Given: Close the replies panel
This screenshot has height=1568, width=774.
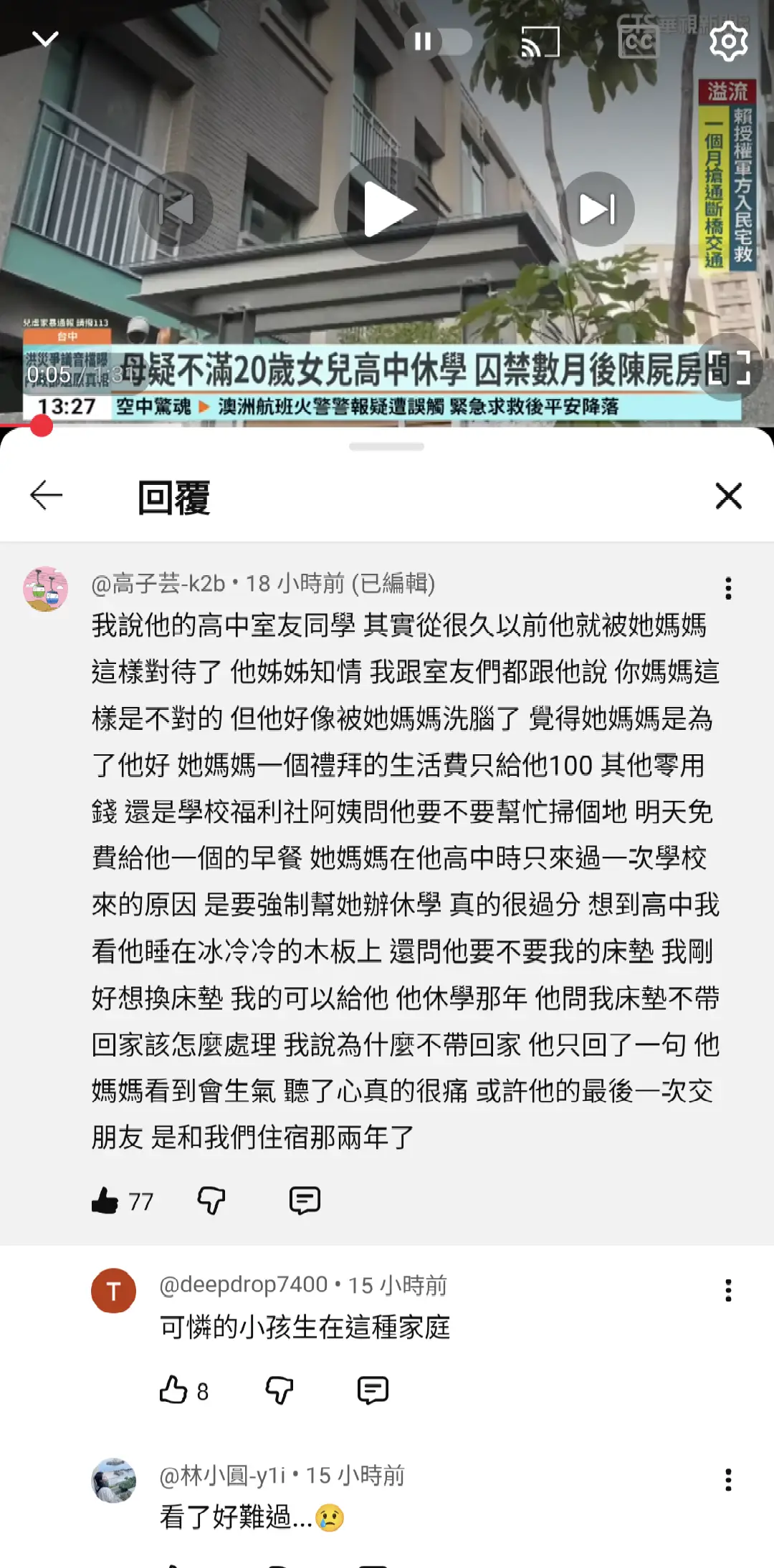Looking at the screenshot, I should [x=728, y=496].
